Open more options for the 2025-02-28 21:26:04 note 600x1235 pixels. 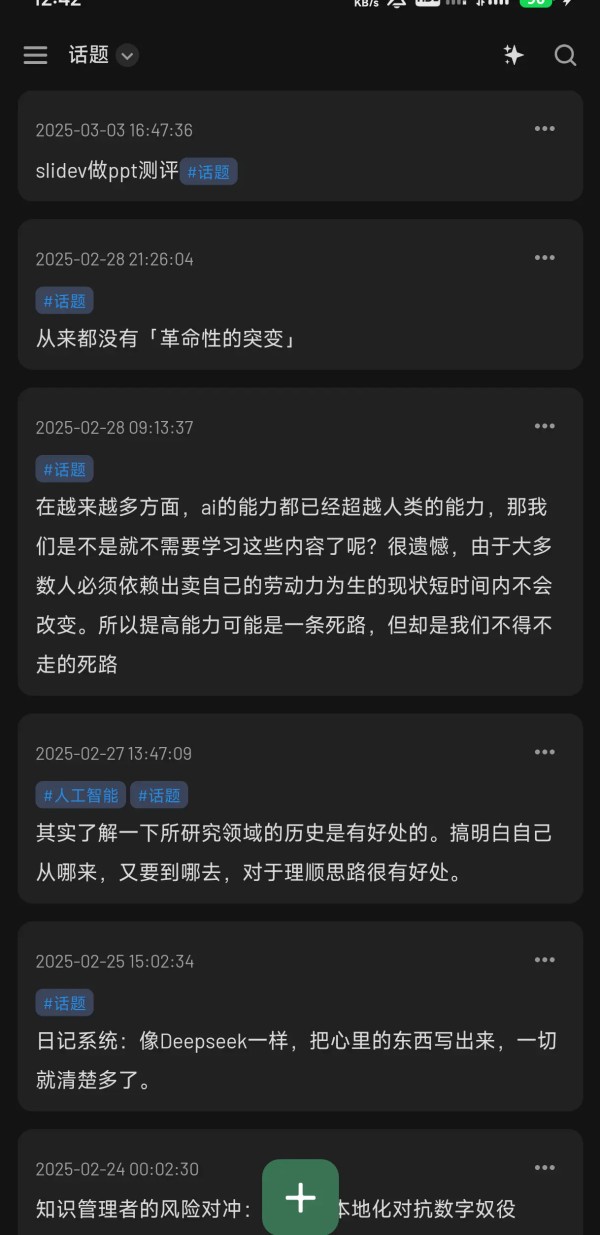pyautogui.click(x=544, y=258)
